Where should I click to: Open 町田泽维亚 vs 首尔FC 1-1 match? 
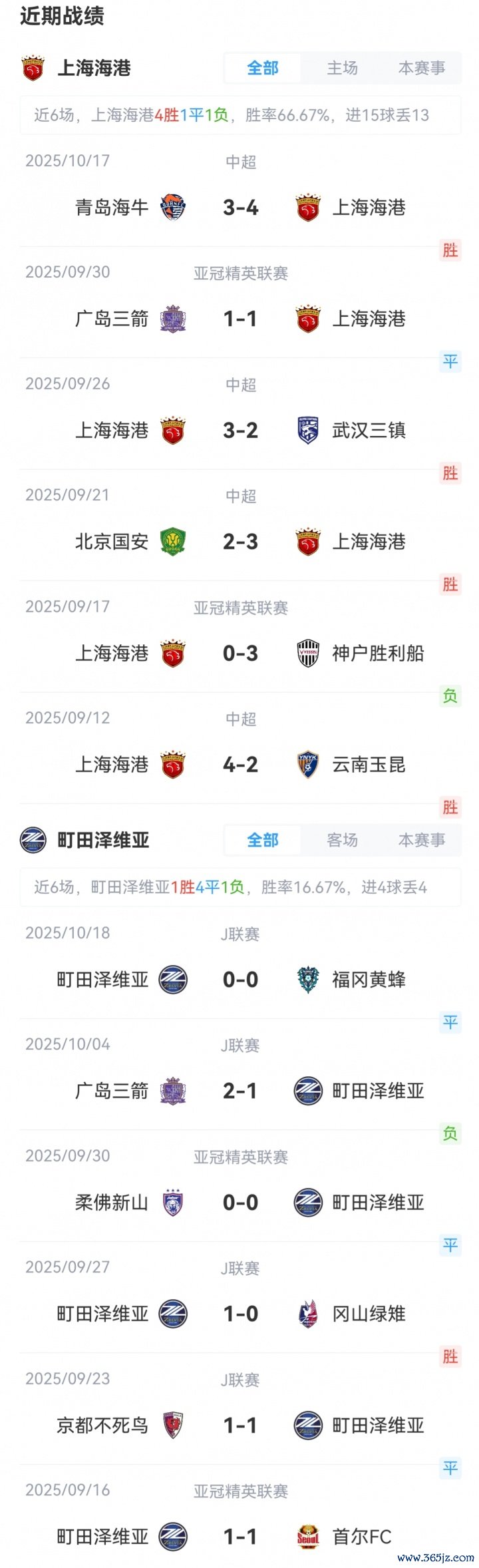[x=240, y=1537]
